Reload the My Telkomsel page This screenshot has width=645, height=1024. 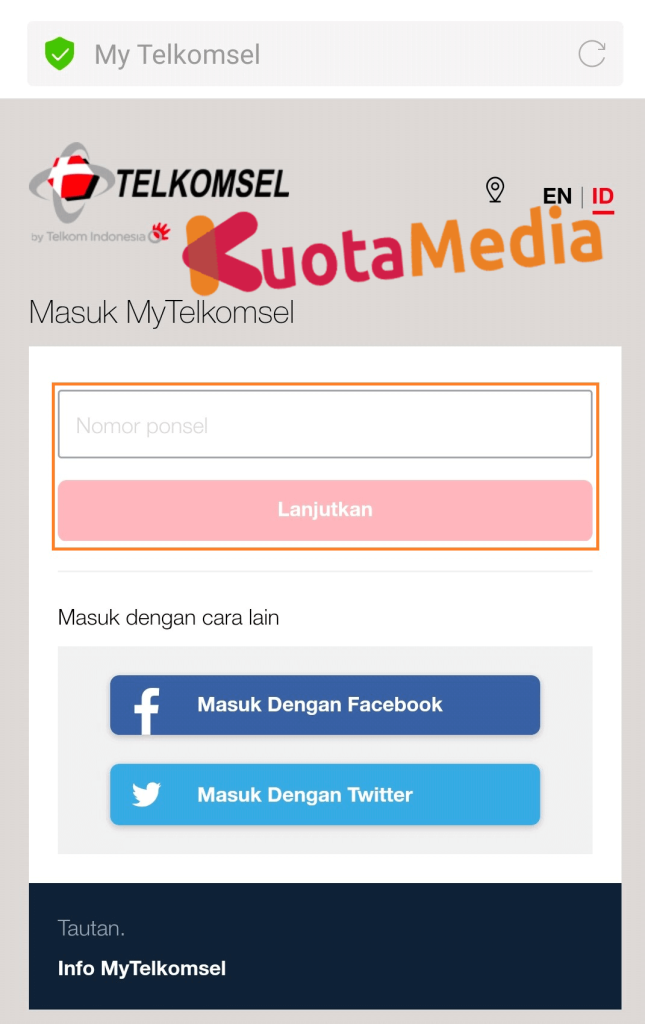[x=592, y=54]
